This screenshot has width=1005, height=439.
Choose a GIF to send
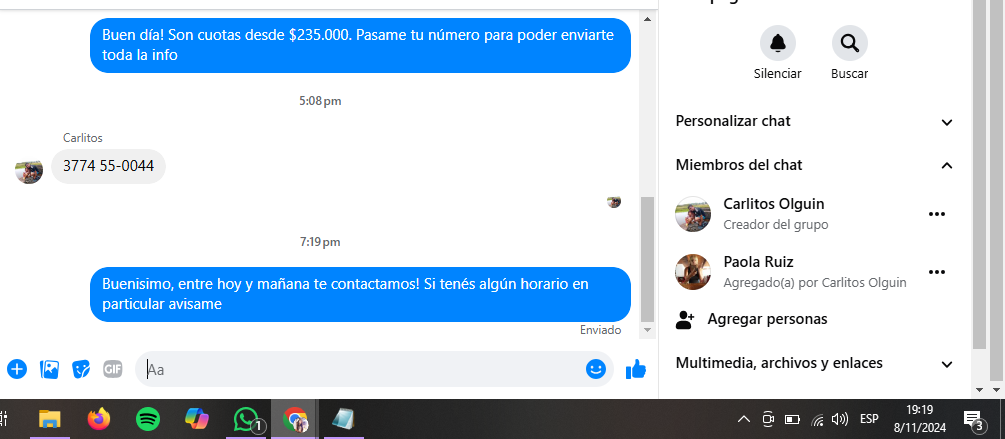click(113, 369)
